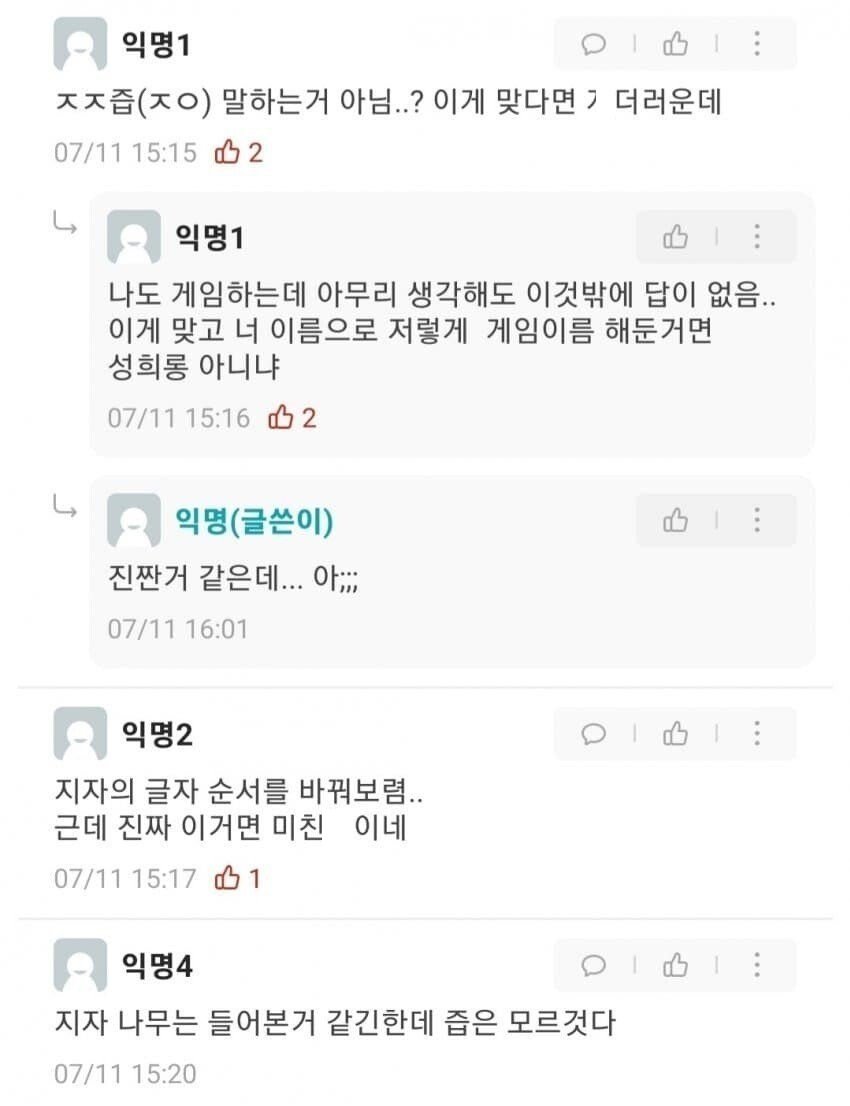This screenshot has height=1106, width=850.
Task: Like 익명1's reply posted at 15:16
Action: [x=676, y=237]
